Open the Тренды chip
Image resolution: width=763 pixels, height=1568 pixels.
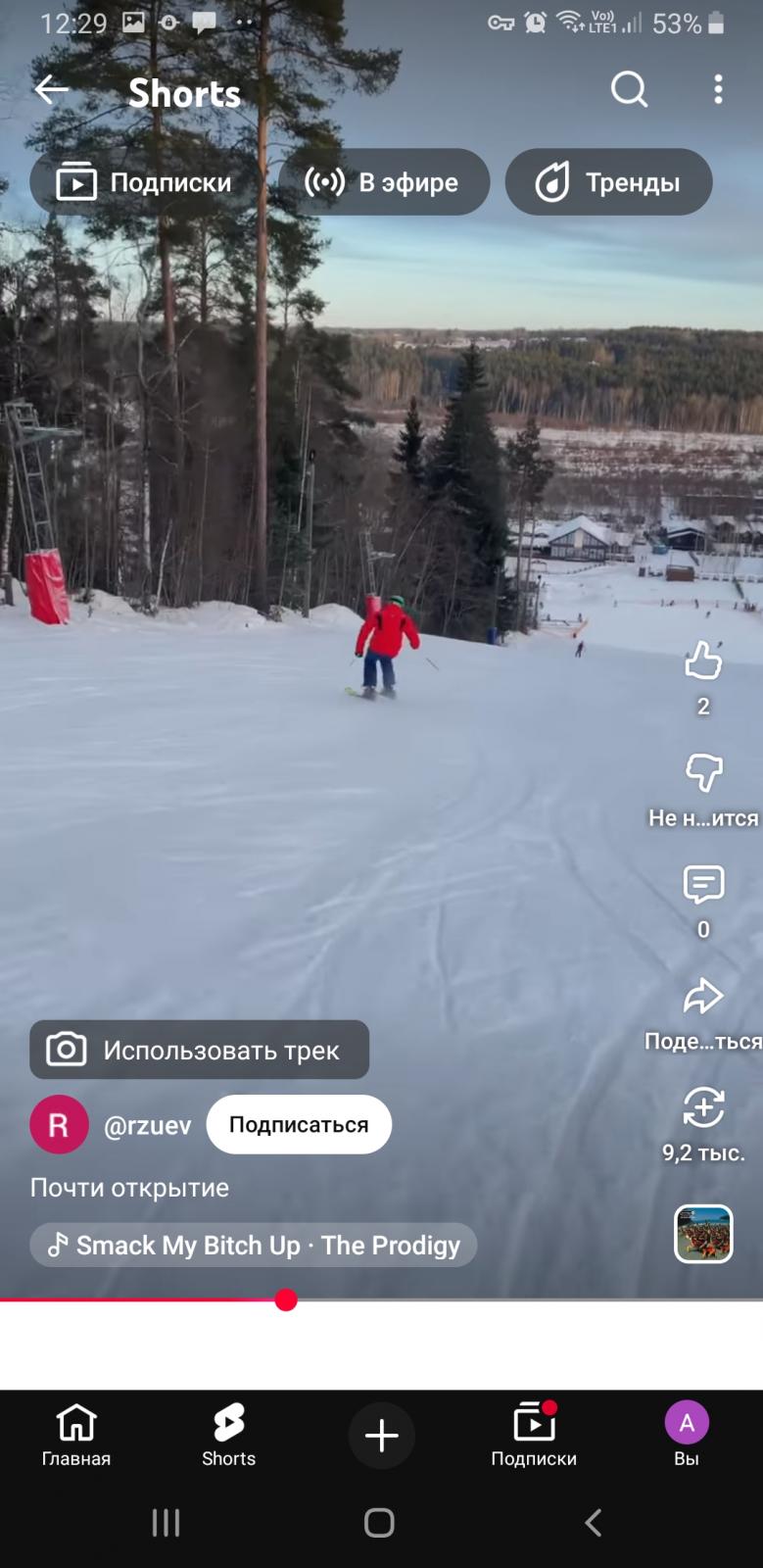click(608, 182)
